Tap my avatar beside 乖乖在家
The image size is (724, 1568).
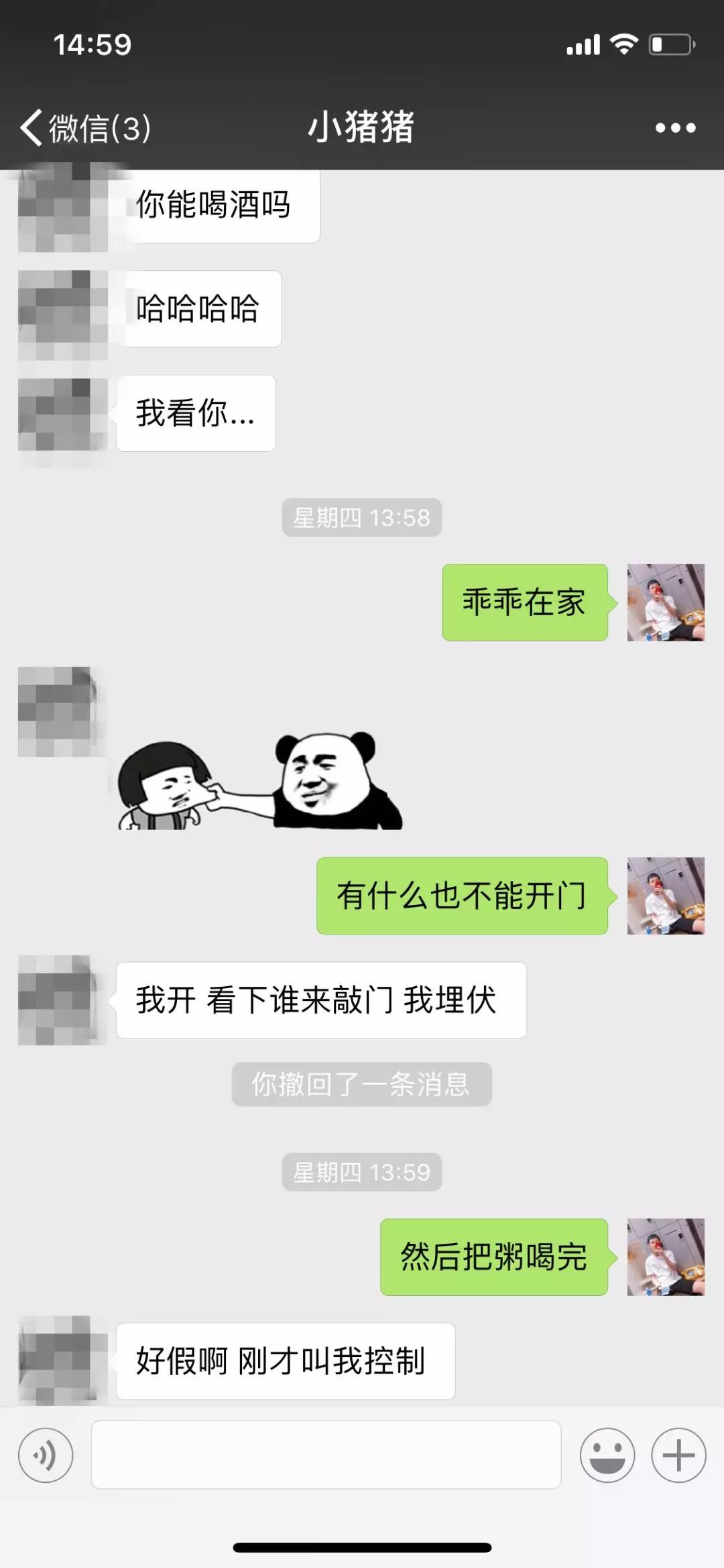665,602
